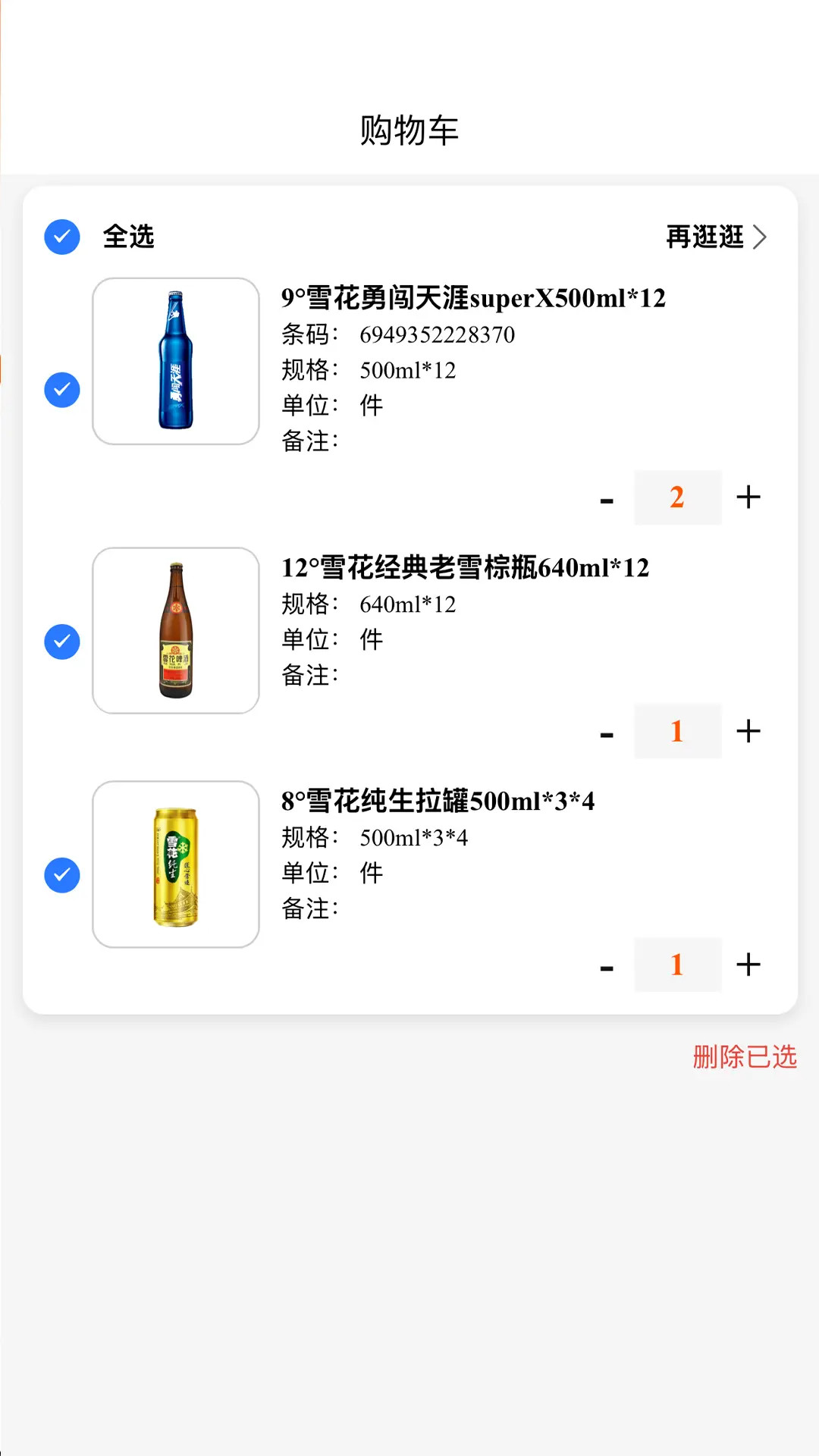The image size is (819, 1456).
Task: Uncheck the 全选 select-all checkbox
Action: point(62,236)
